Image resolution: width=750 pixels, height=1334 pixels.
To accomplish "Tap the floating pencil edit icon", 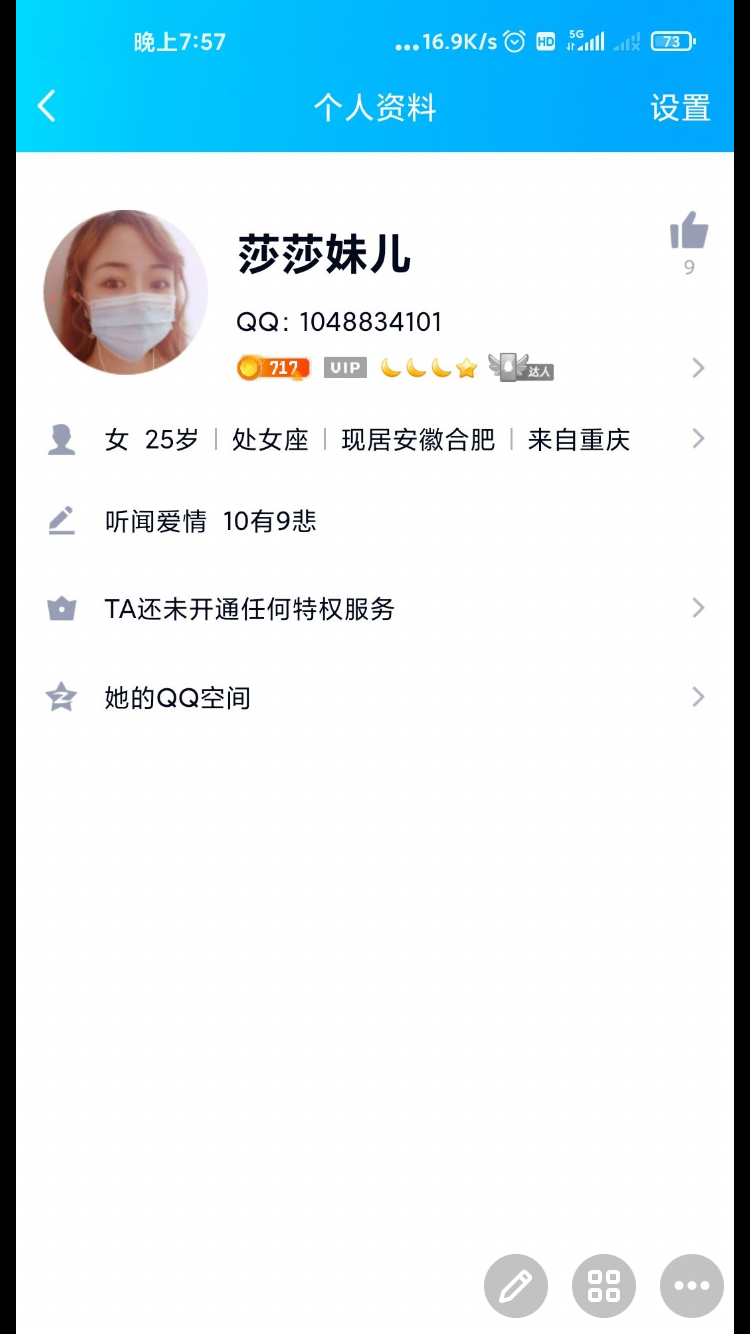I will [x=515, y=1285].
